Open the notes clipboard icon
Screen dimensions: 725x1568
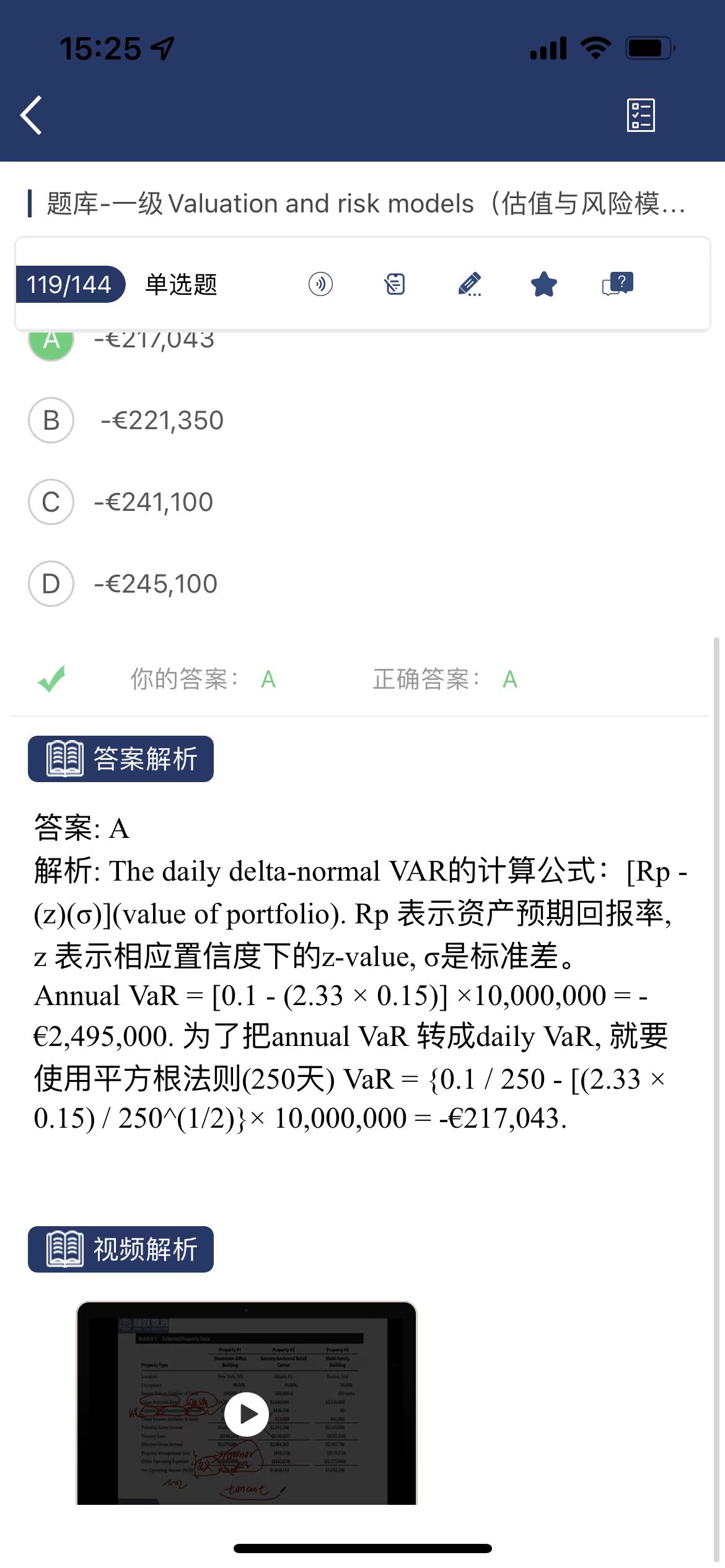pyautogui.click(x=395, y=285)
